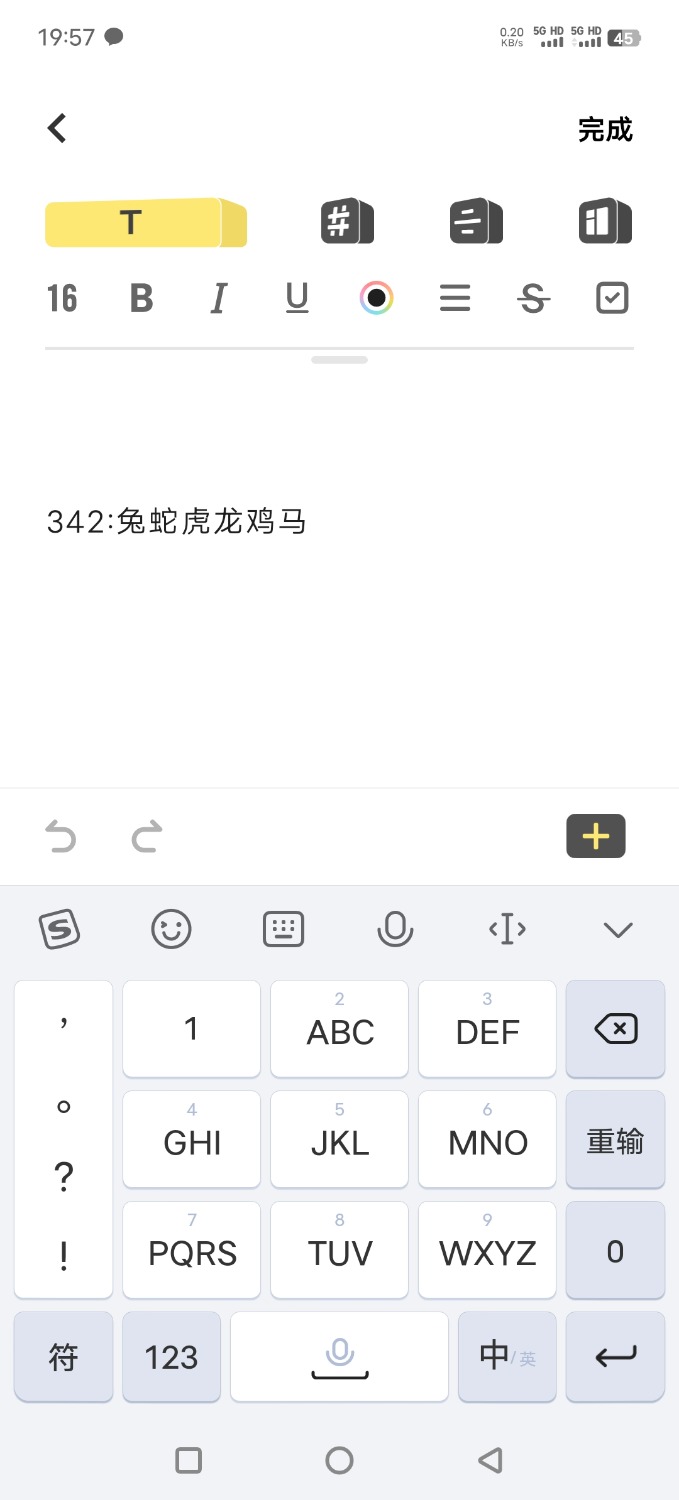Change the font size 16
The height and width of the screenshot is (1500, 679).
click(x=62, y=298)
